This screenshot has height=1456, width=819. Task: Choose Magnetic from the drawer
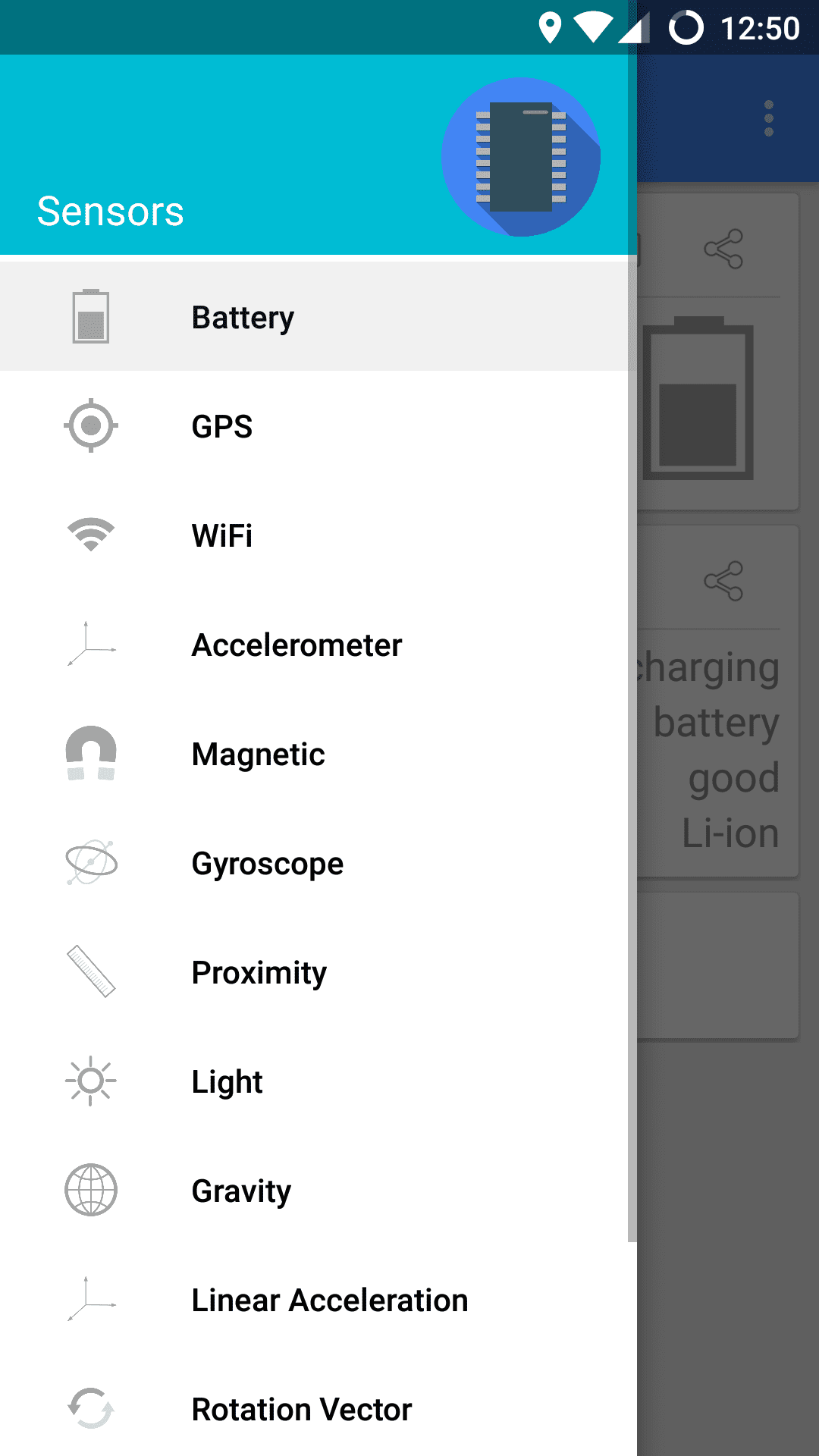[258, 754]
